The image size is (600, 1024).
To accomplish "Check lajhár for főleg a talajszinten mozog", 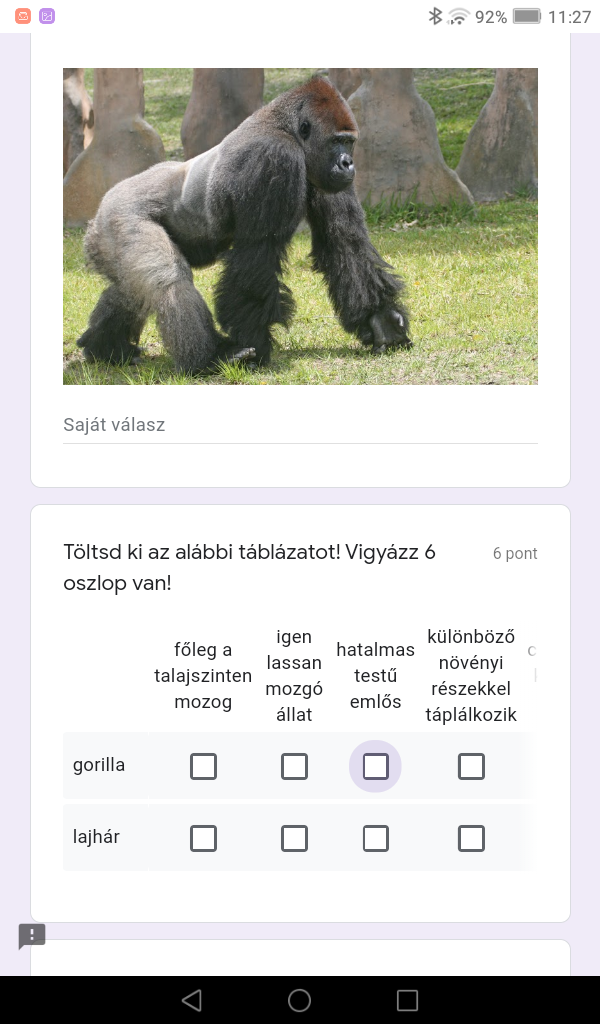I will 203,838.
